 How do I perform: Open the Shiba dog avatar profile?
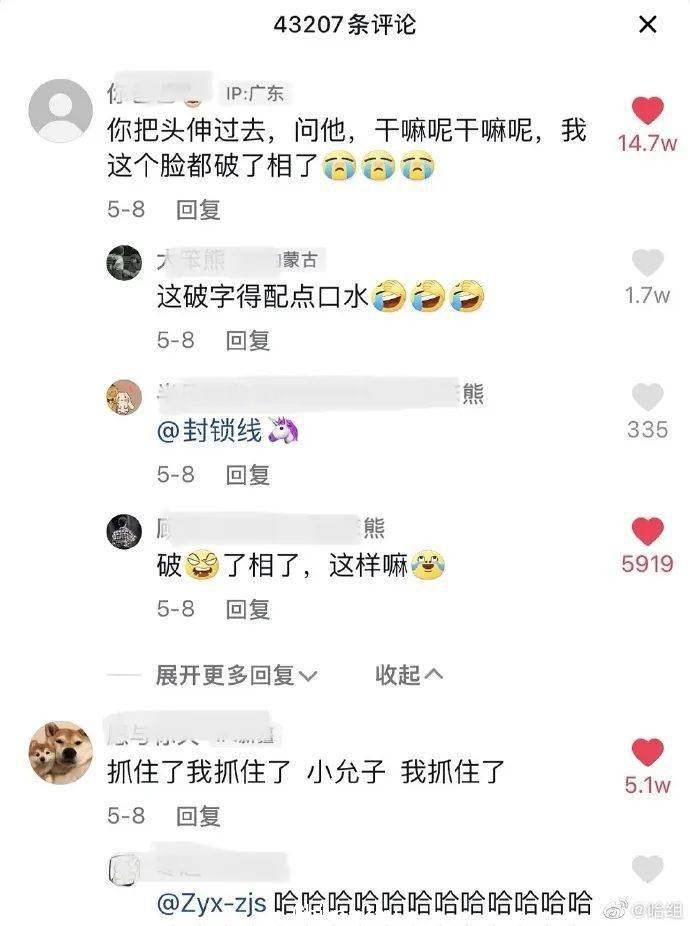coord(60,753)
